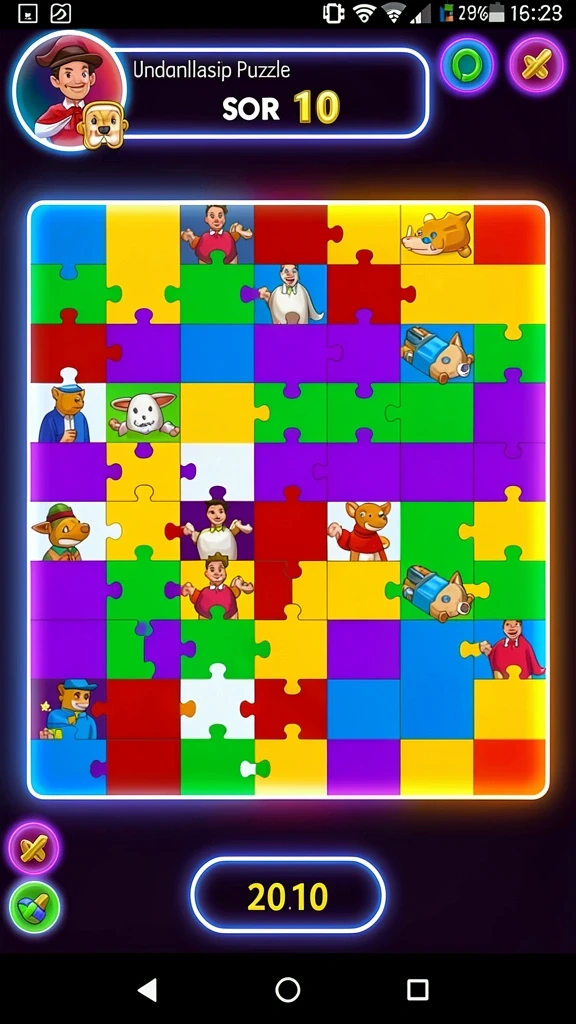
Task: Tap the 20.10 pill button
Action: coord(288,895)
